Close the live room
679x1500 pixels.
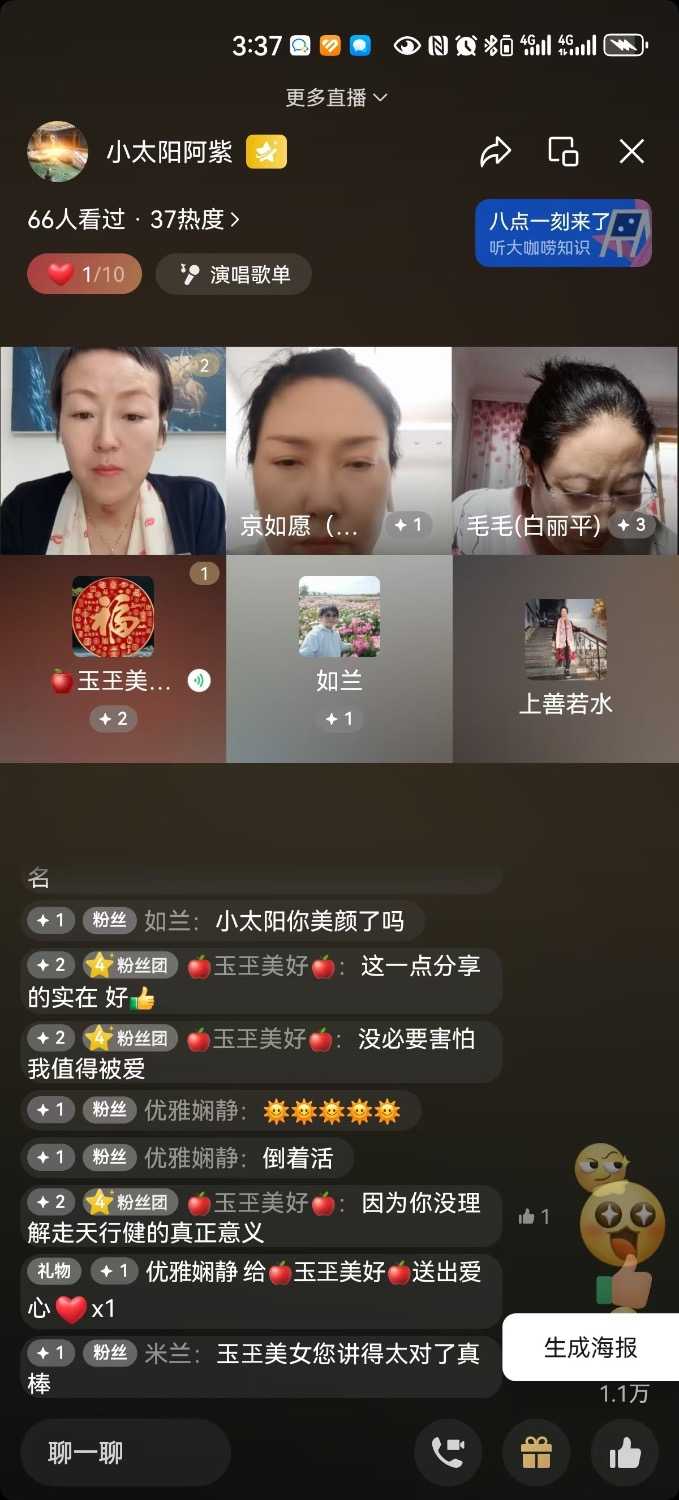(632, 152)
